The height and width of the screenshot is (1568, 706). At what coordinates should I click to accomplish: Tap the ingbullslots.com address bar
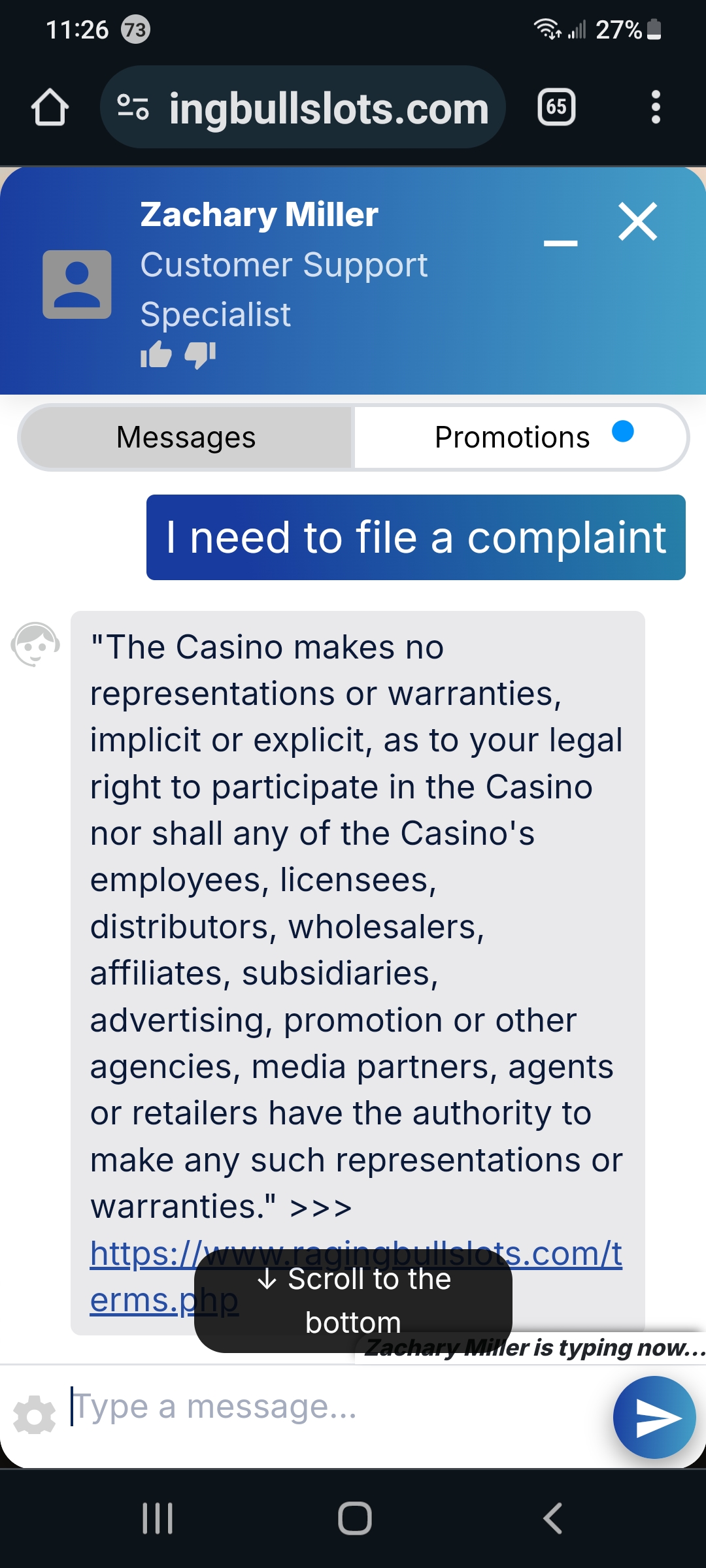pyautogui.click(x=303, y=107)
